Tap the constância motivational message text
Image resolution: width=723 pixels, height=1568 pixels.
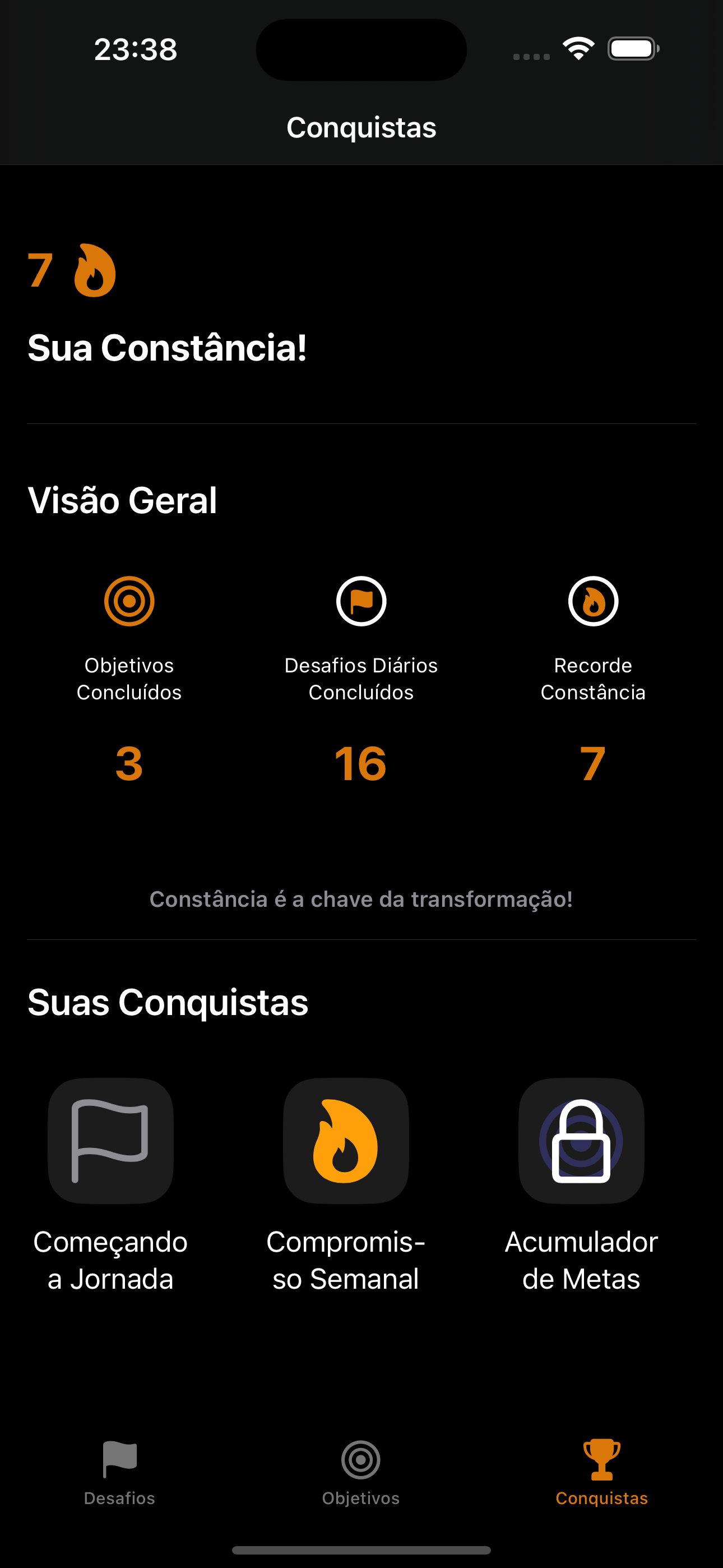[361, 899]
